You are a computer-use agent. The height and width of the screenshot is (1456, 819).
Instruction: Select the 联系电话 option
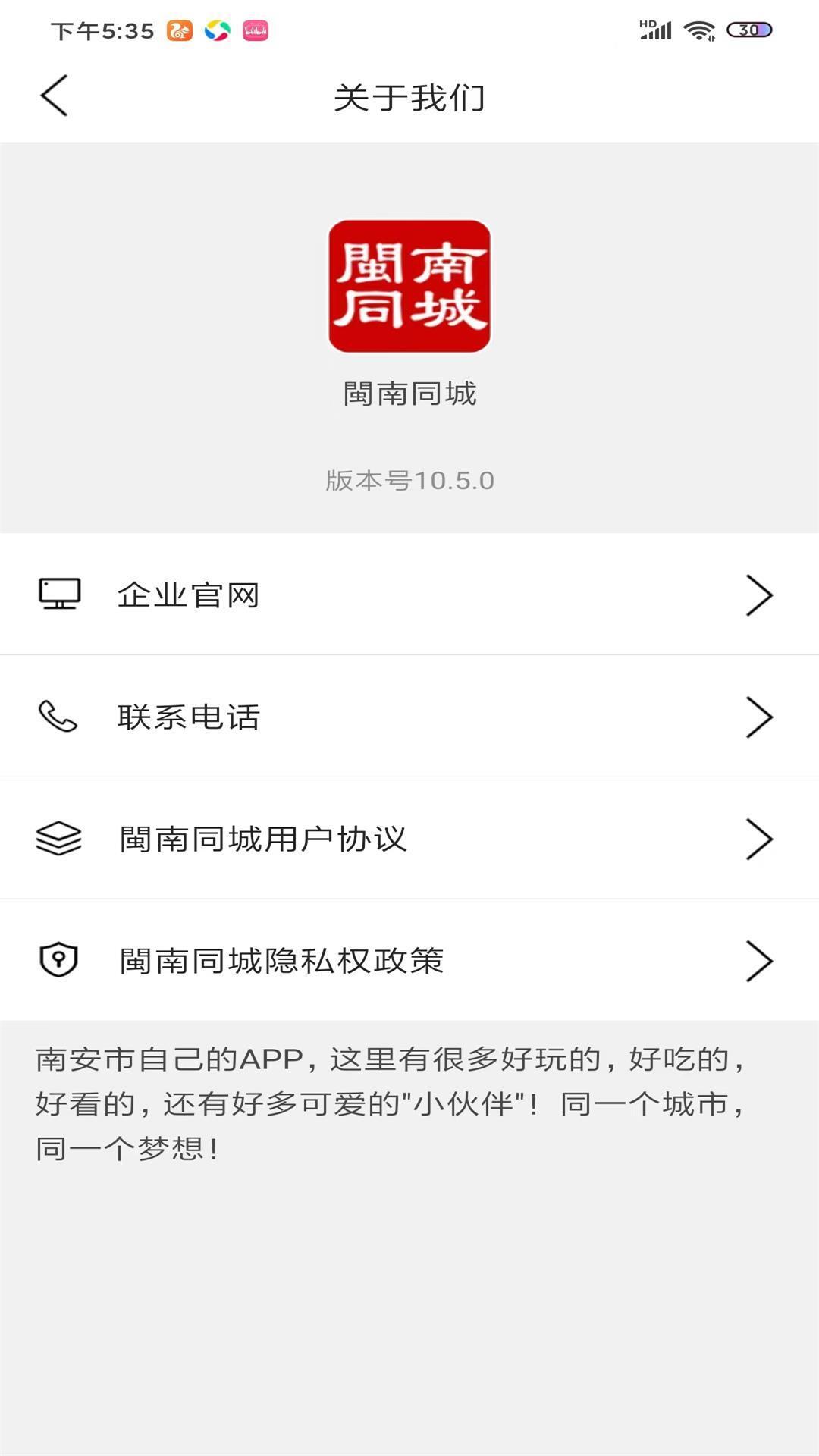[188, 717]
